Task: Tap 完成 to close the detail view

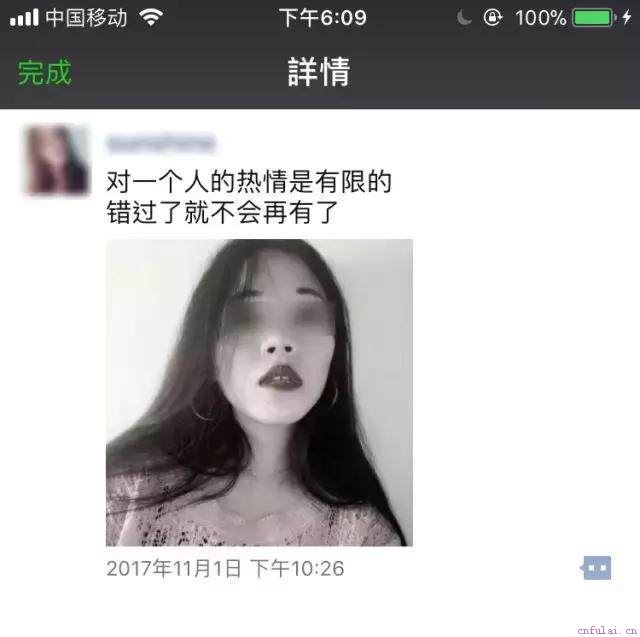Action: click(45, 73)
